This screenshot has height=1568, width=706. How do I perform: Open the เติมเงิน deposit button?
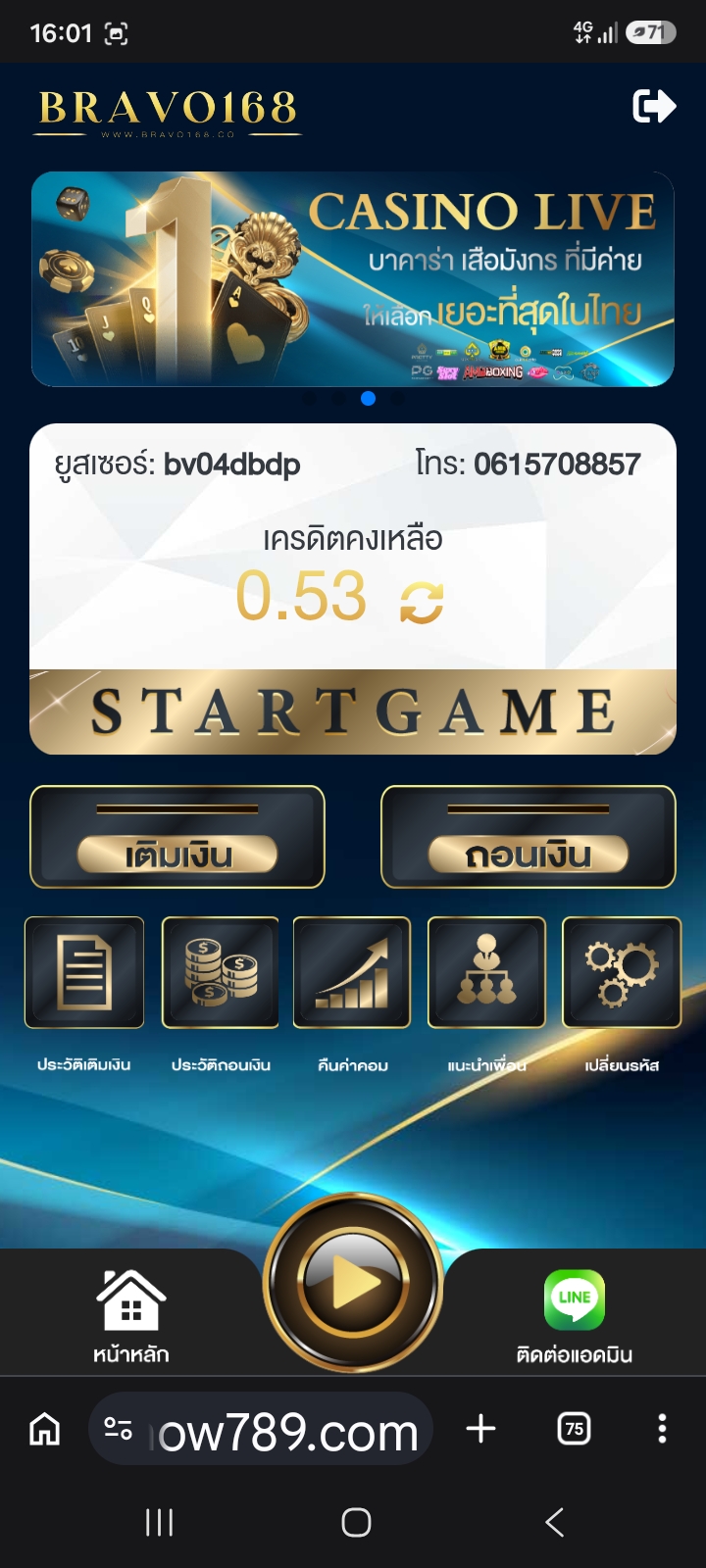pyautogui.click(x=177, y=837)
